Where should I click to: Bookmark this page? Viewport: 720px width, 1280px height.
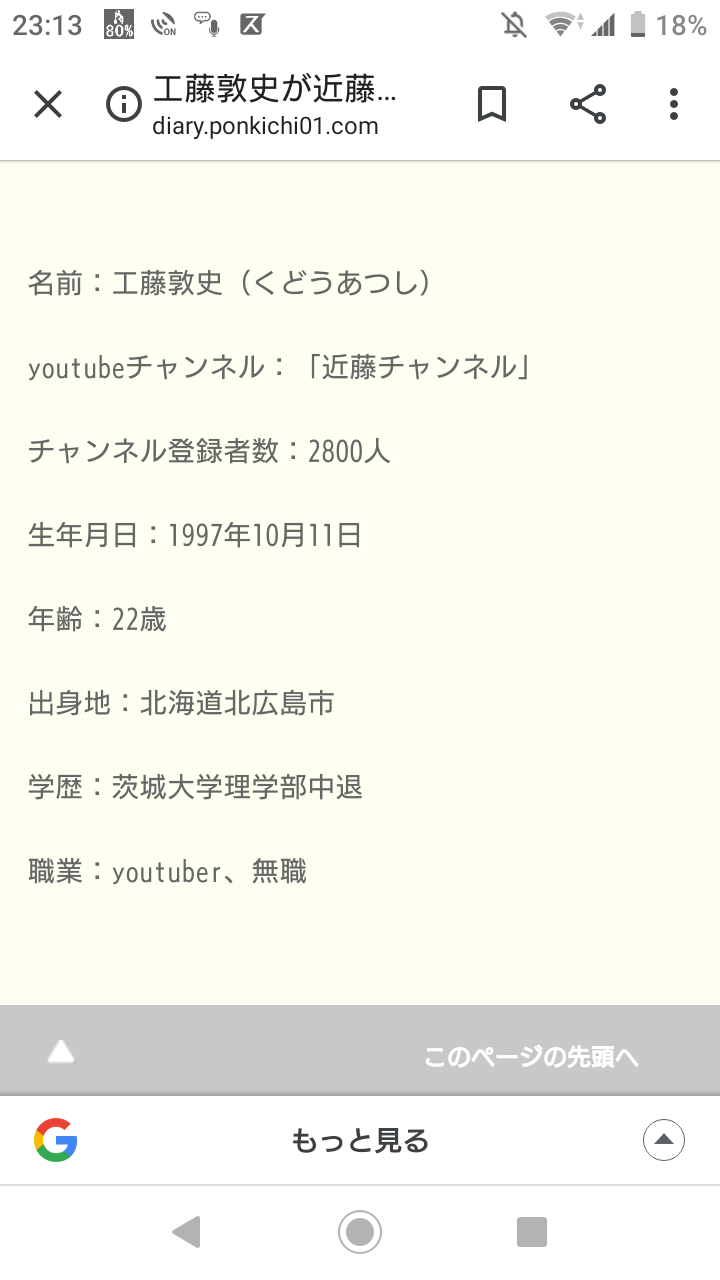coord(491,104)
